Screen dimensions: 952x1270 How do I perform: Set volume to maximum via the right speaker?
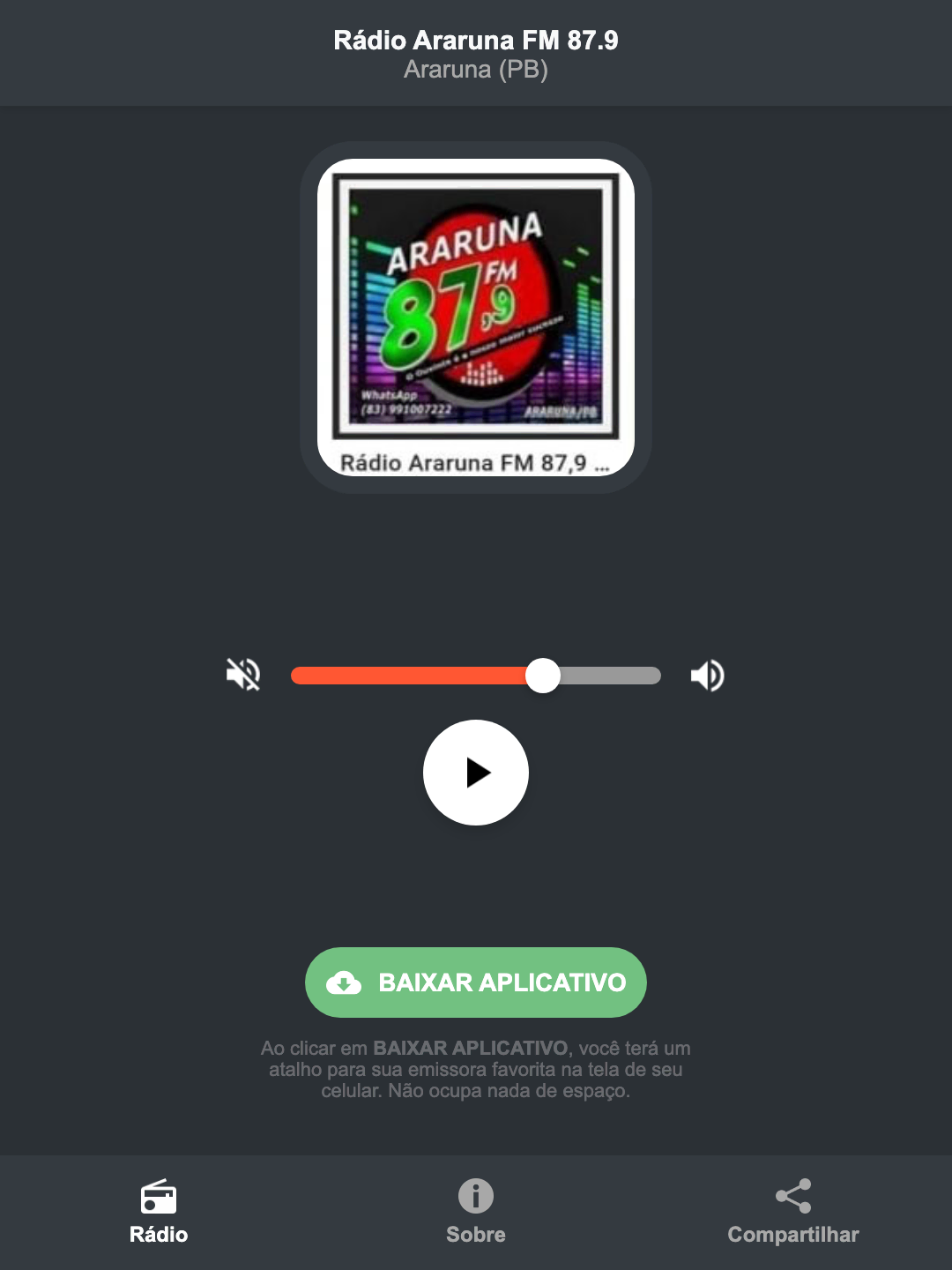707,675
